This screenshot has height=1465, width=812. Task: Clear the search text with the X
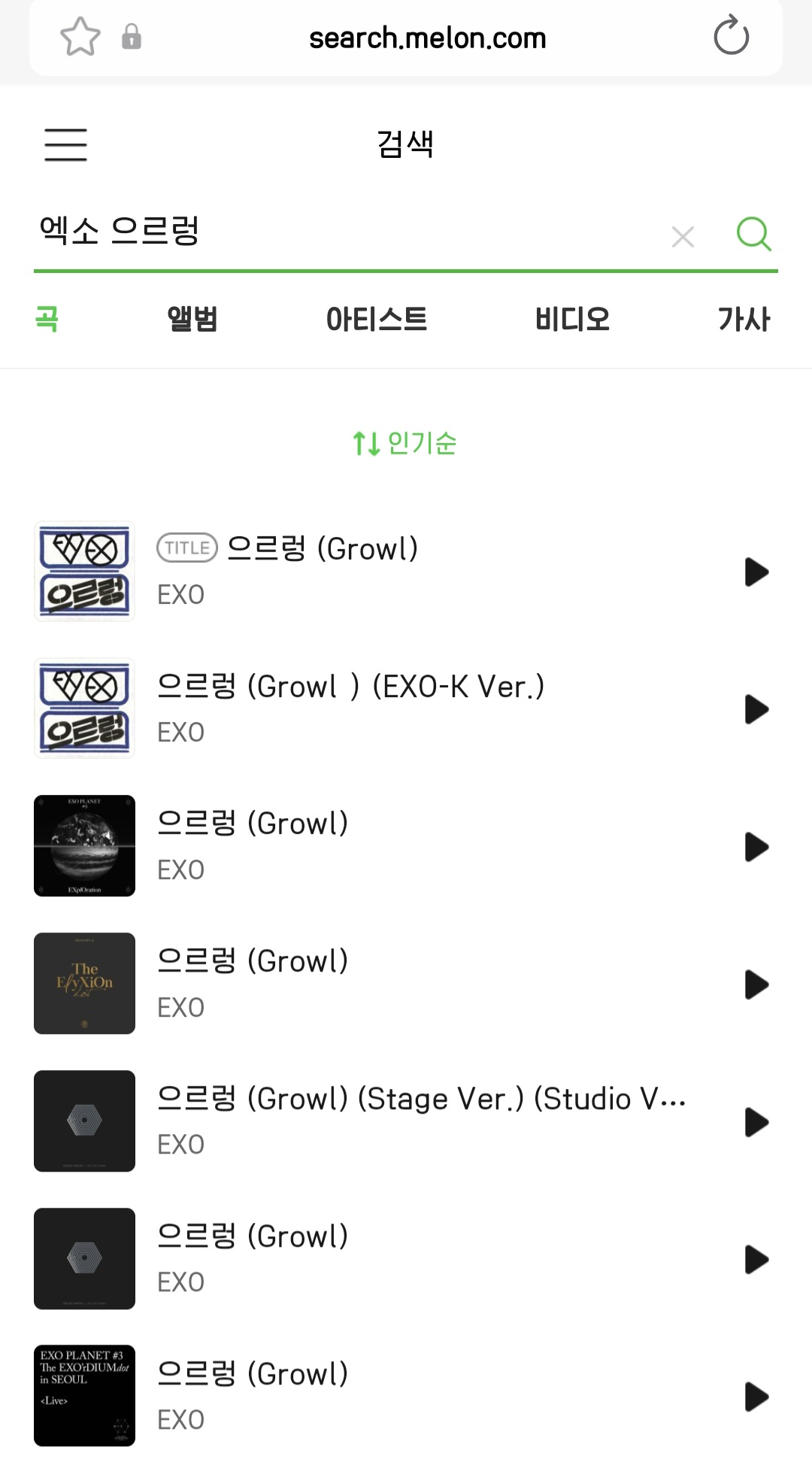(x=683, y=237)
